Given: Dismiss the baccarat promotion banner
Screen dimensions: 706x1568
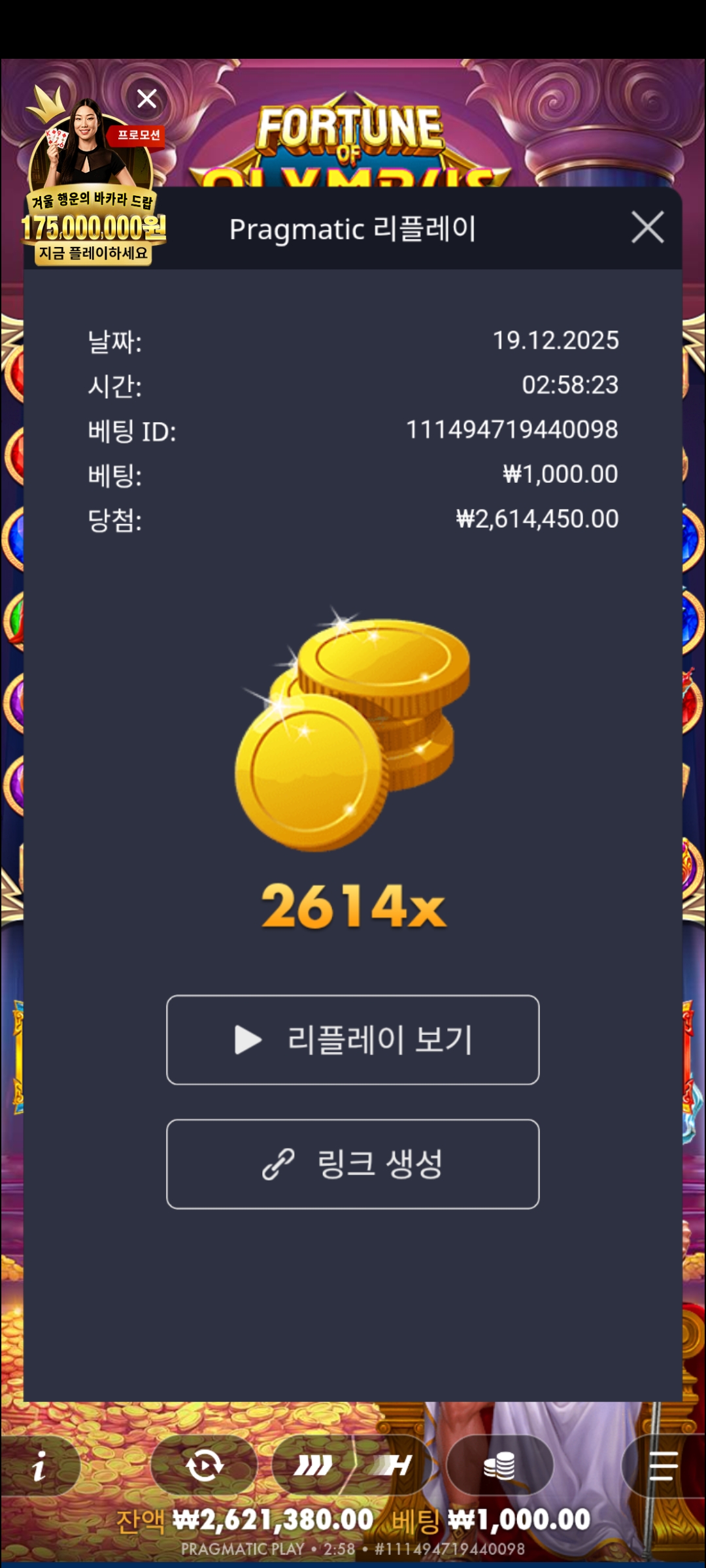Looking at the screenshot, I should 146,99.
